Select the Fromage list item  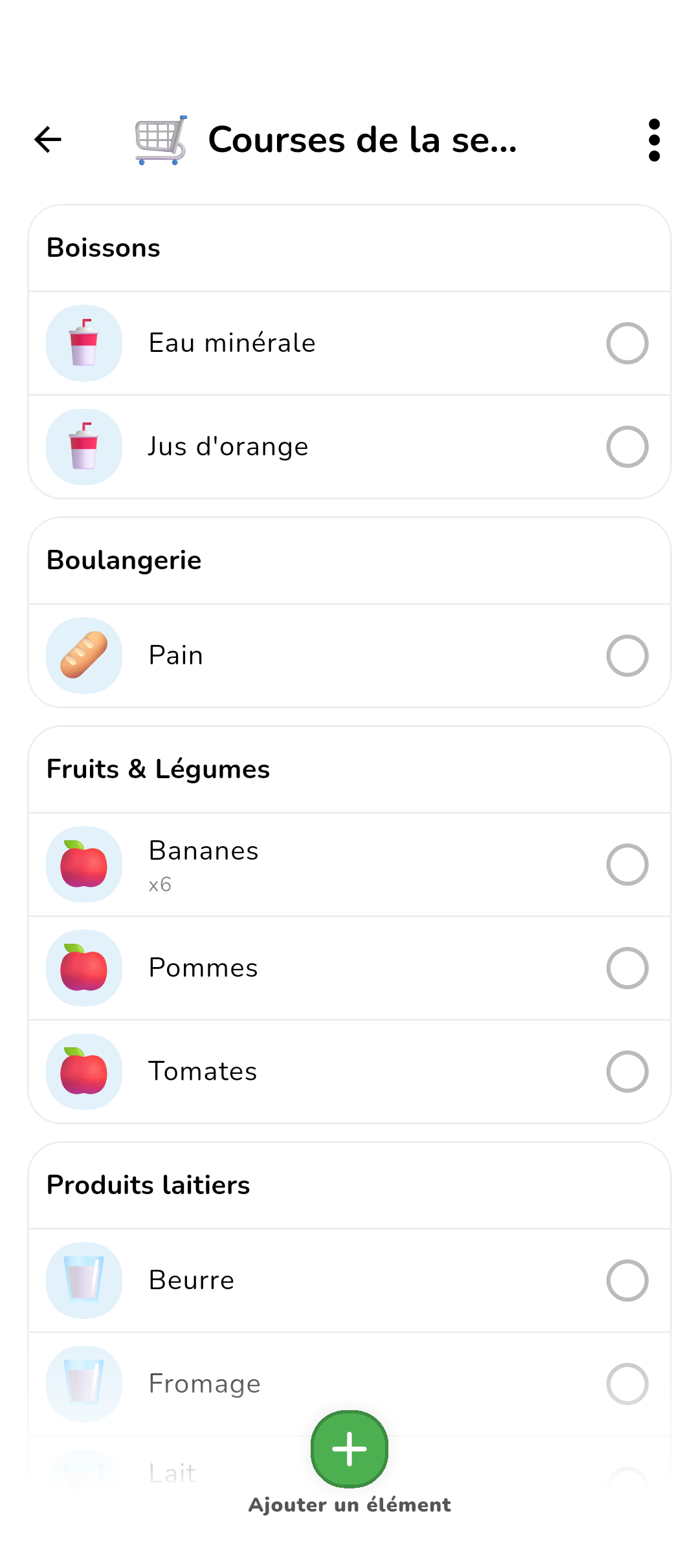[205, 1384]
